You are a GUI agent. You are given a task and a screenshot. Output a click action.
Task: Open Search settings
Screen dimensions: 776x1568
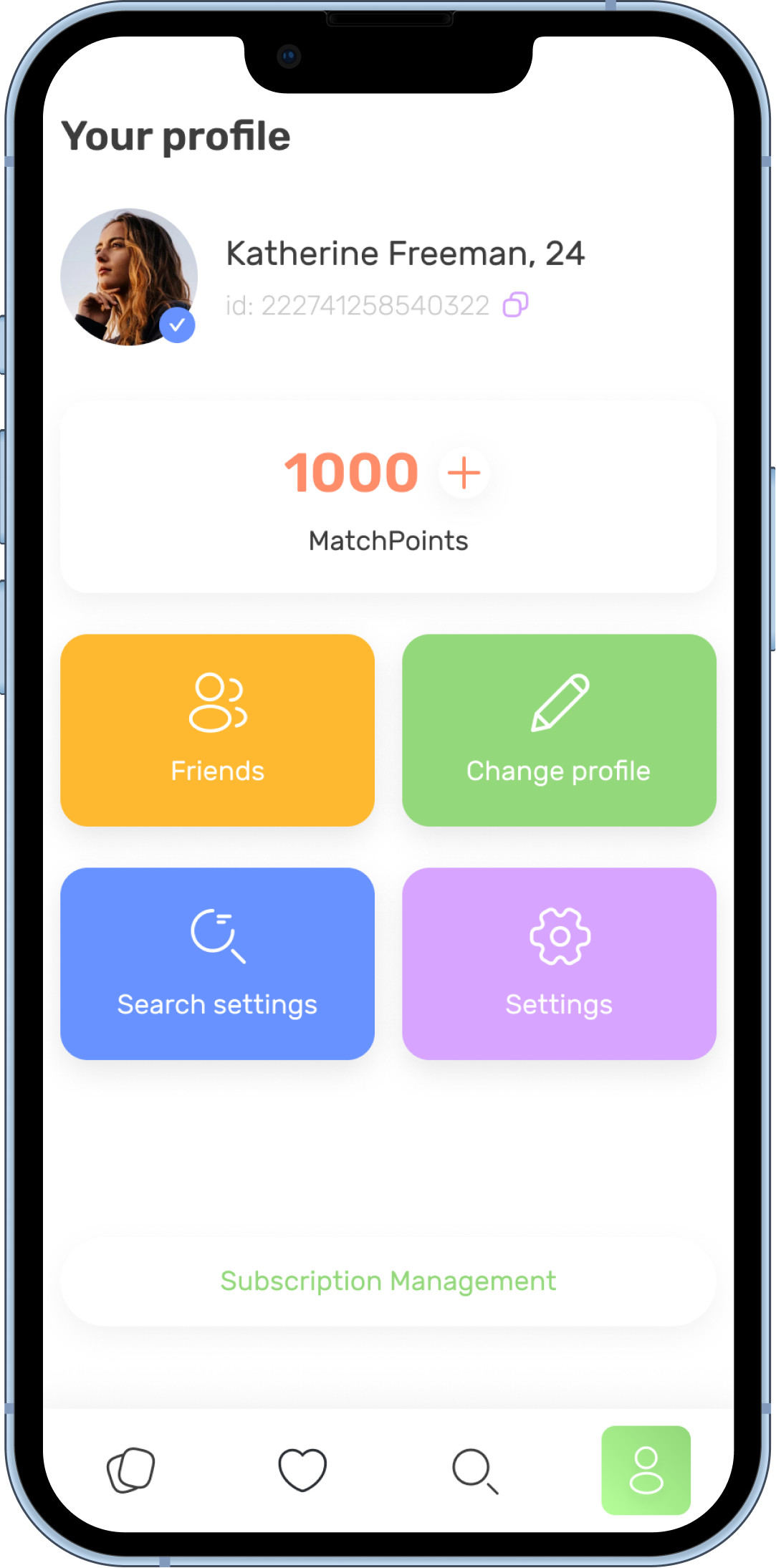[217, 963]
